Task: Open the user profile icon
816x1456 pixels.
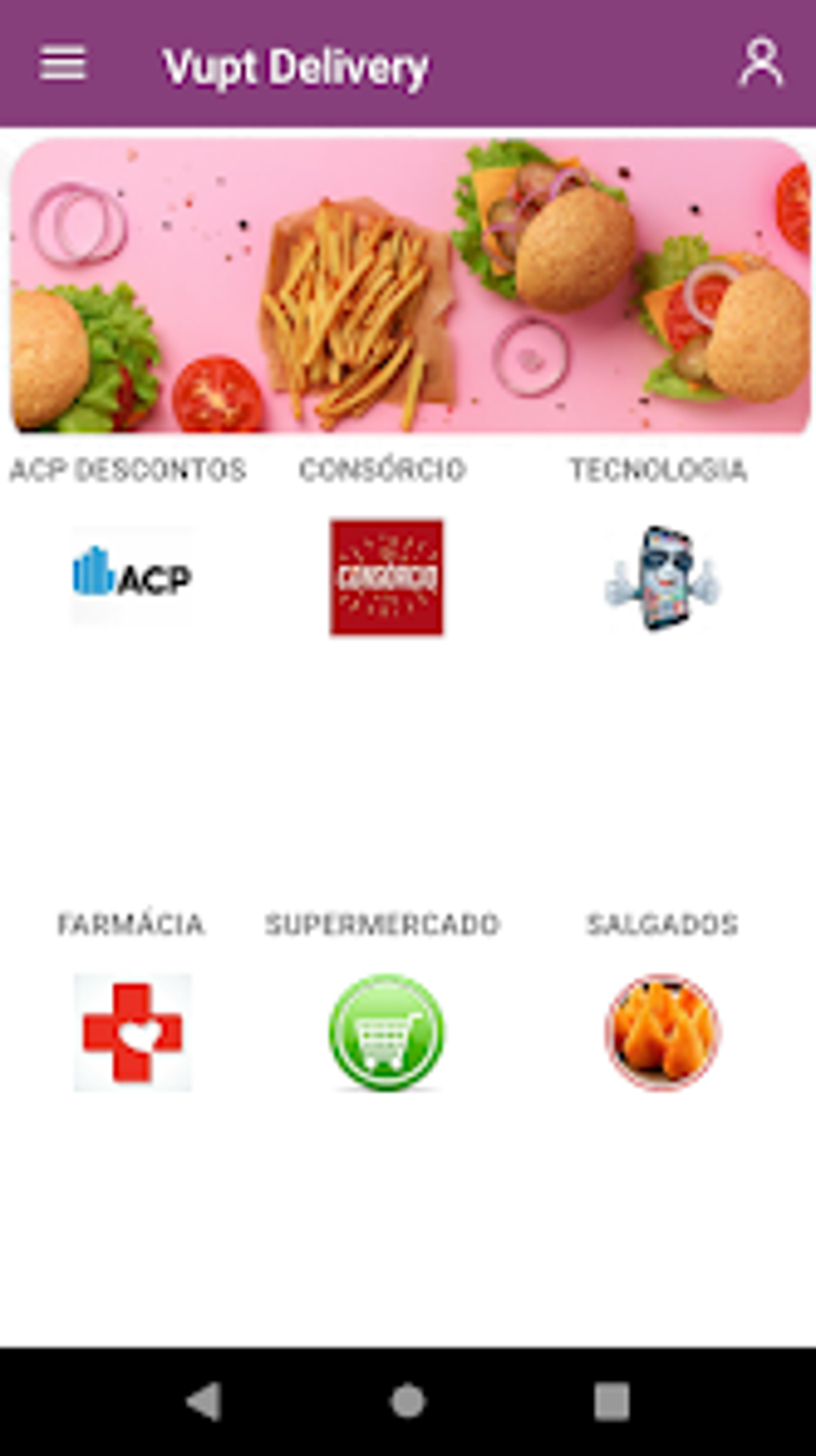Action: (759, 62)
